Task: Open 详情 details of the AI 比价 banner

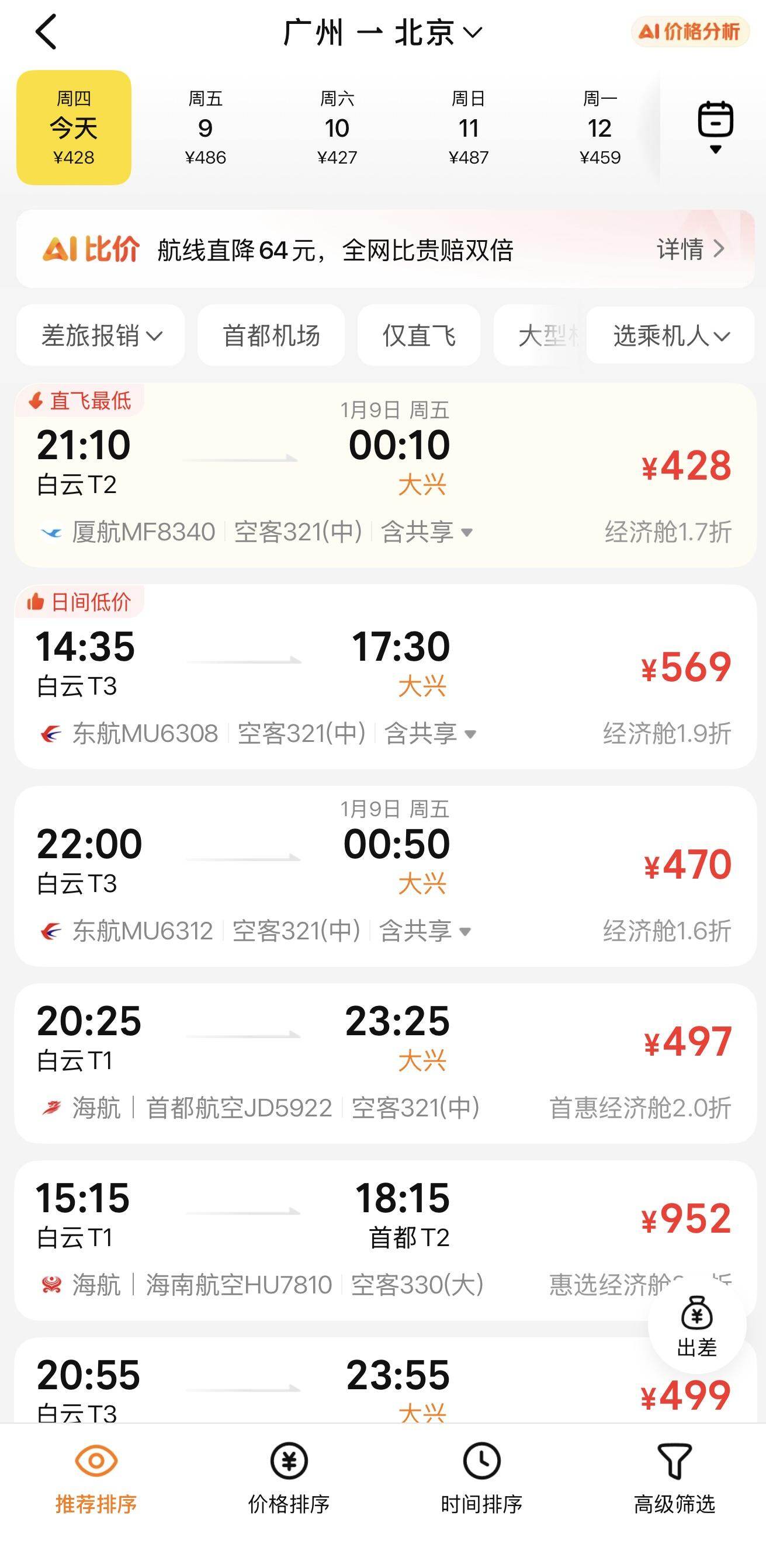Action: click(689, 248)
